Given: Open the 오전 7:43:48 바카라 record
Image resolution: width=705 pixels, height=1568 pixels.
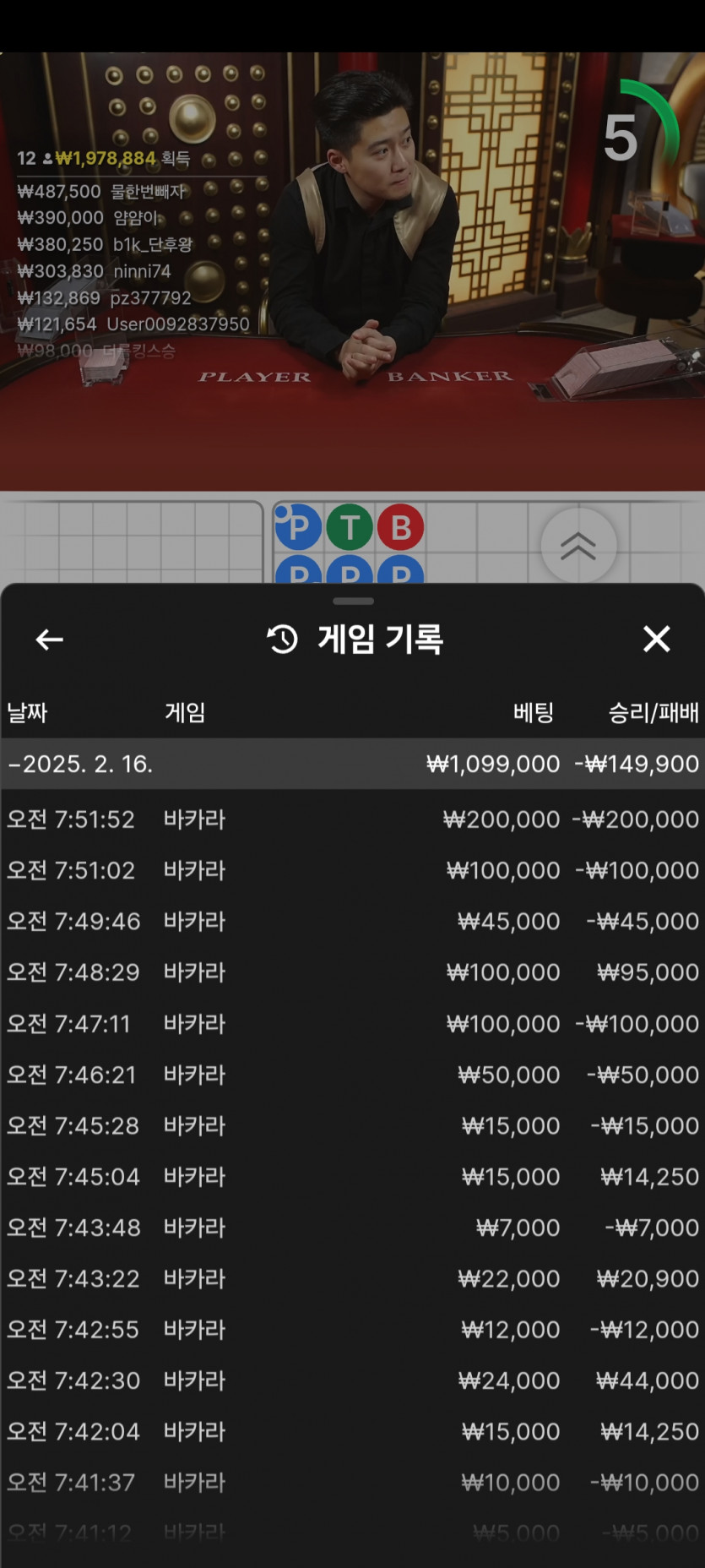Looking at the screenshot, I should pos(353,1227).
